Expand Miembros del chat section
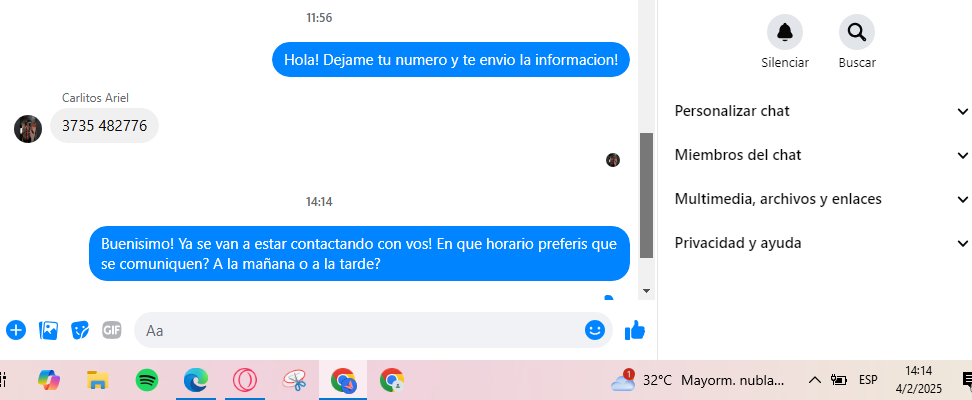972x400 pixels. click(820, 155)
